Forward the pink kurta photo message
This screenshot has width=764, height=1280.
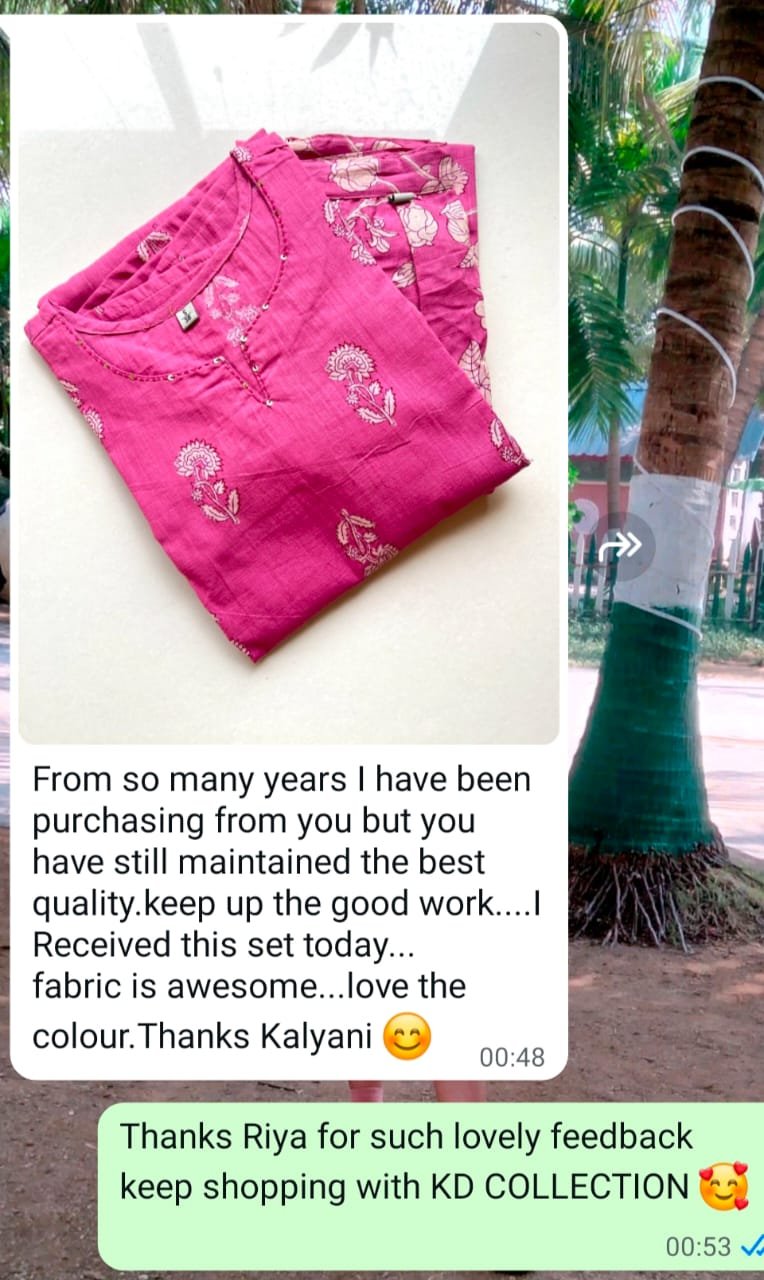(x=627, y=545)
